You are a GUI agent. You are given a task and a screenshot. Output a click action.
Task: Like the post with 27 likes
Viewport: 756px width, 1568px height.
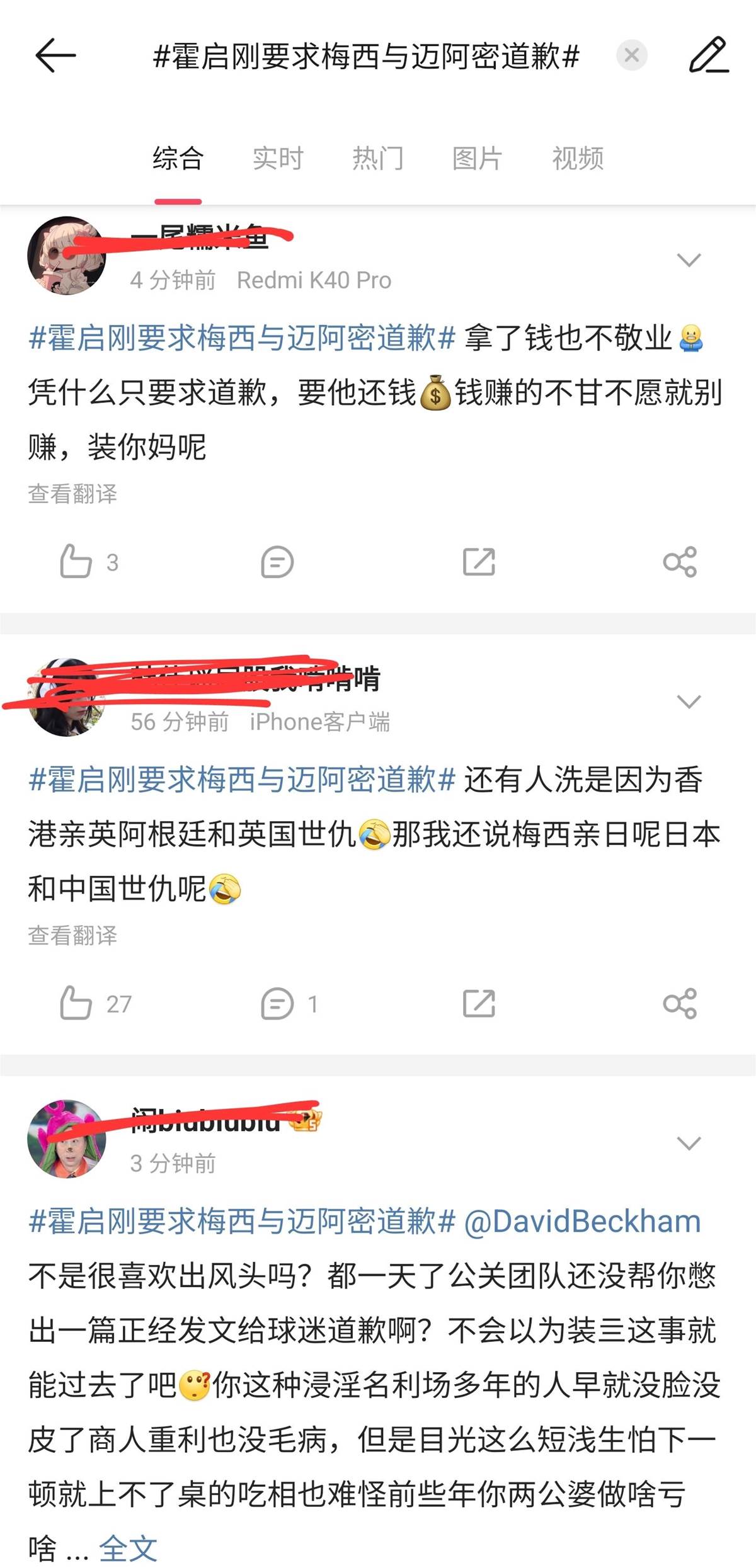click(76, 1003)
